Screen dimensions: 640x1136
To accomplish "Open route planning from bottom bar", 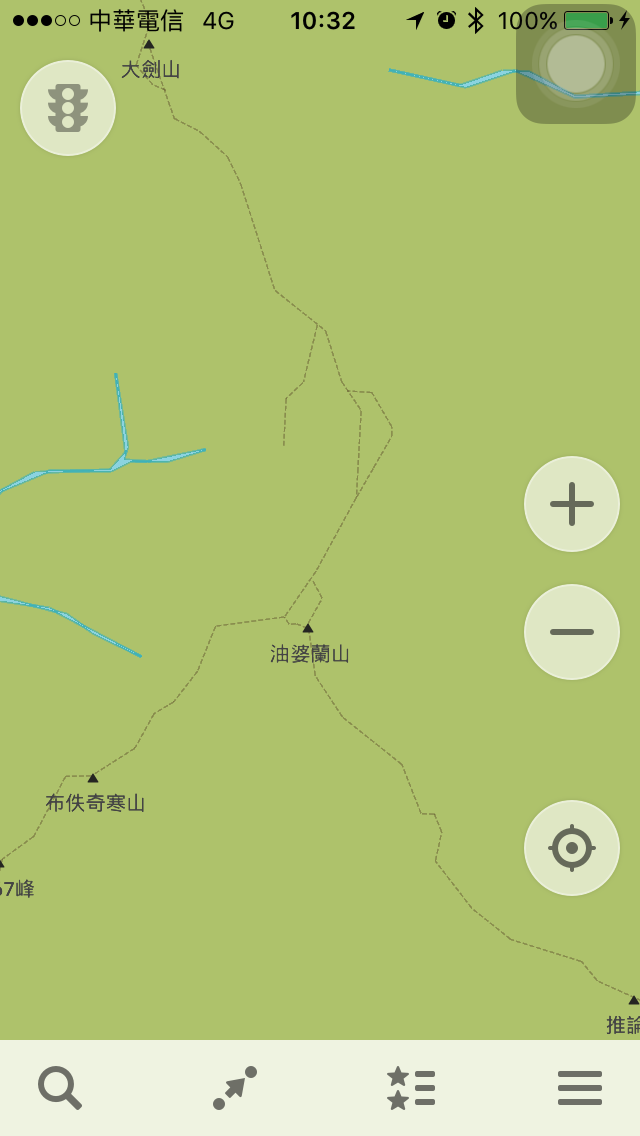I will (235, 1087).
